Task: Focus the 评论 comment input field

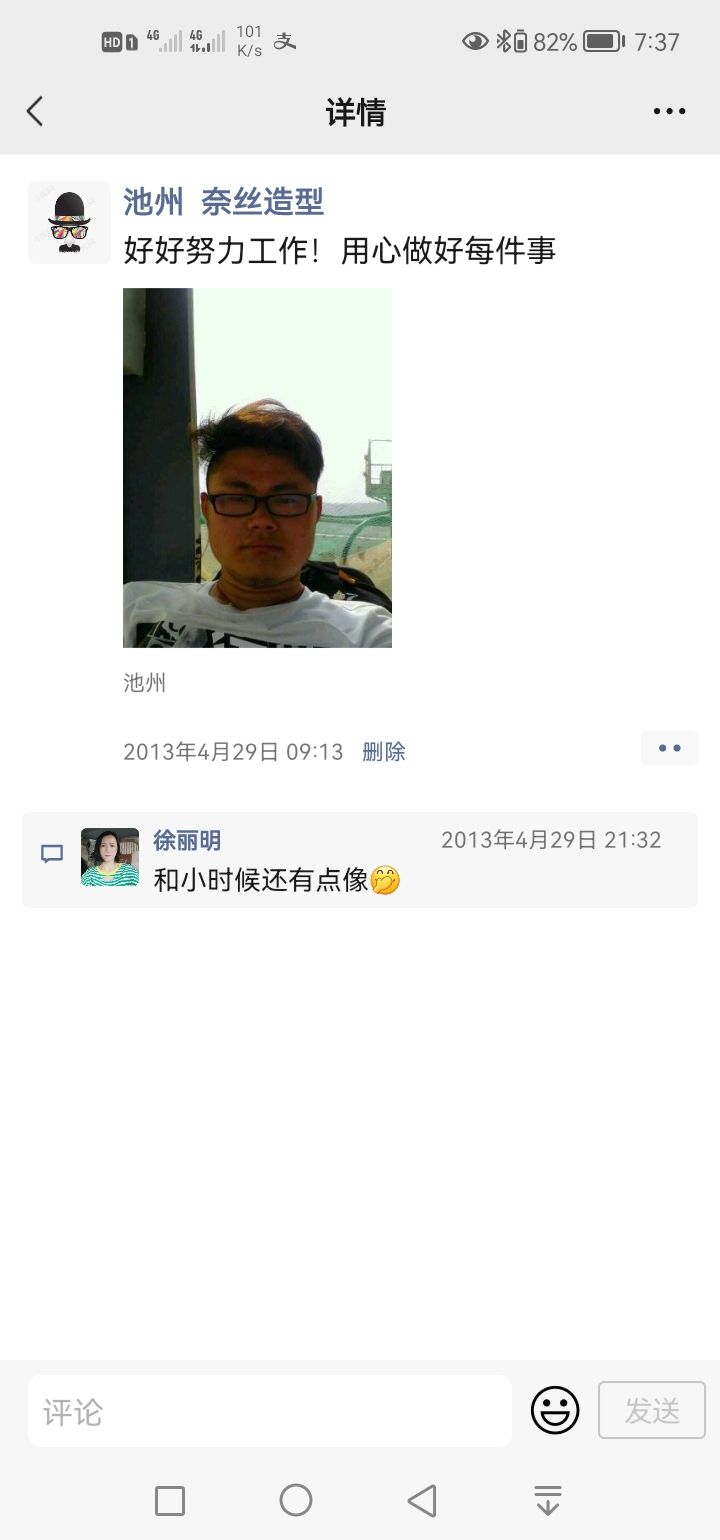Action: pos(269,1411)
